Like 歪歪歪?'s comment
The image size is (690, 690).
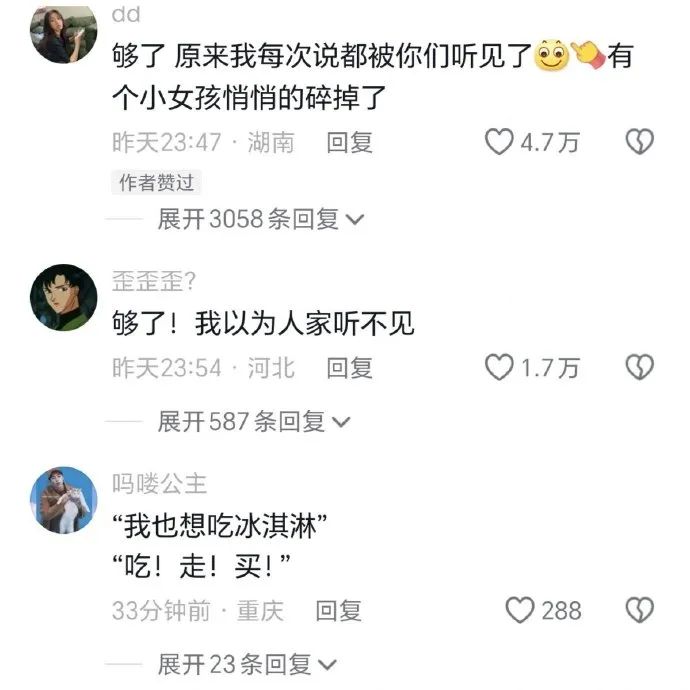coord(499,368)
